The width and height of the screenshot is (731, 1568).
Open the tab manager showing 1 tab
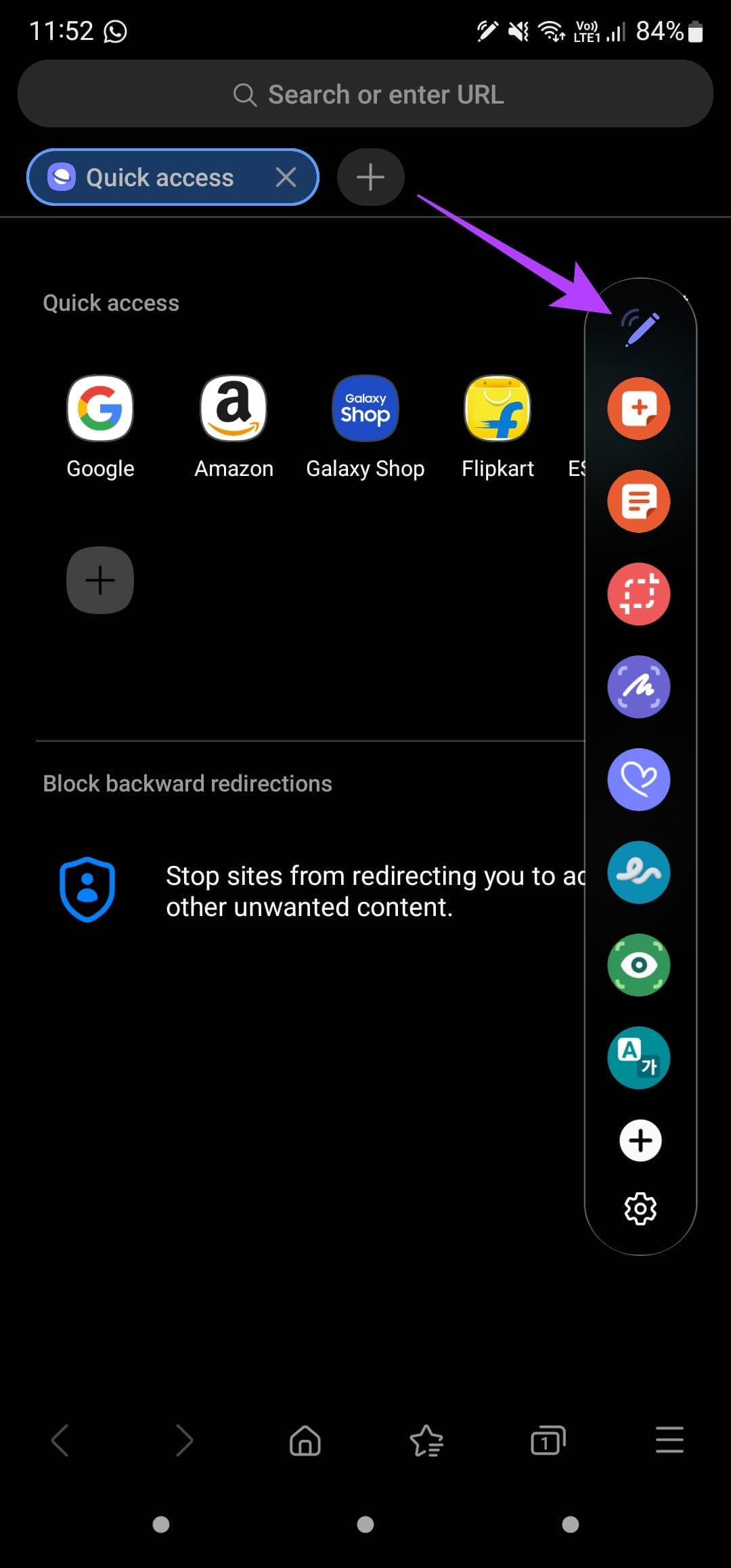[x=548, y=1439]
